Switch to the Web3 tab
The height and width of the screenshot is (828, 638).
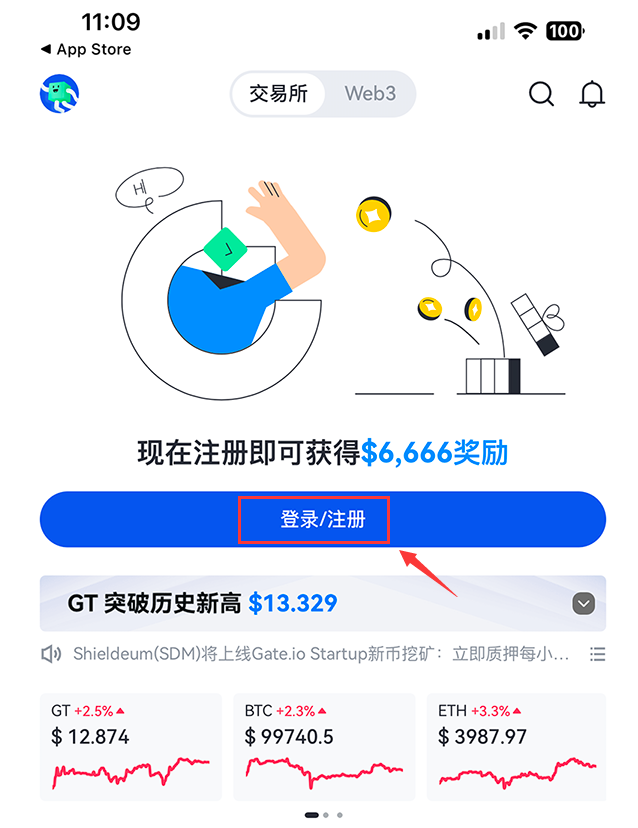(x=370, y=94)
